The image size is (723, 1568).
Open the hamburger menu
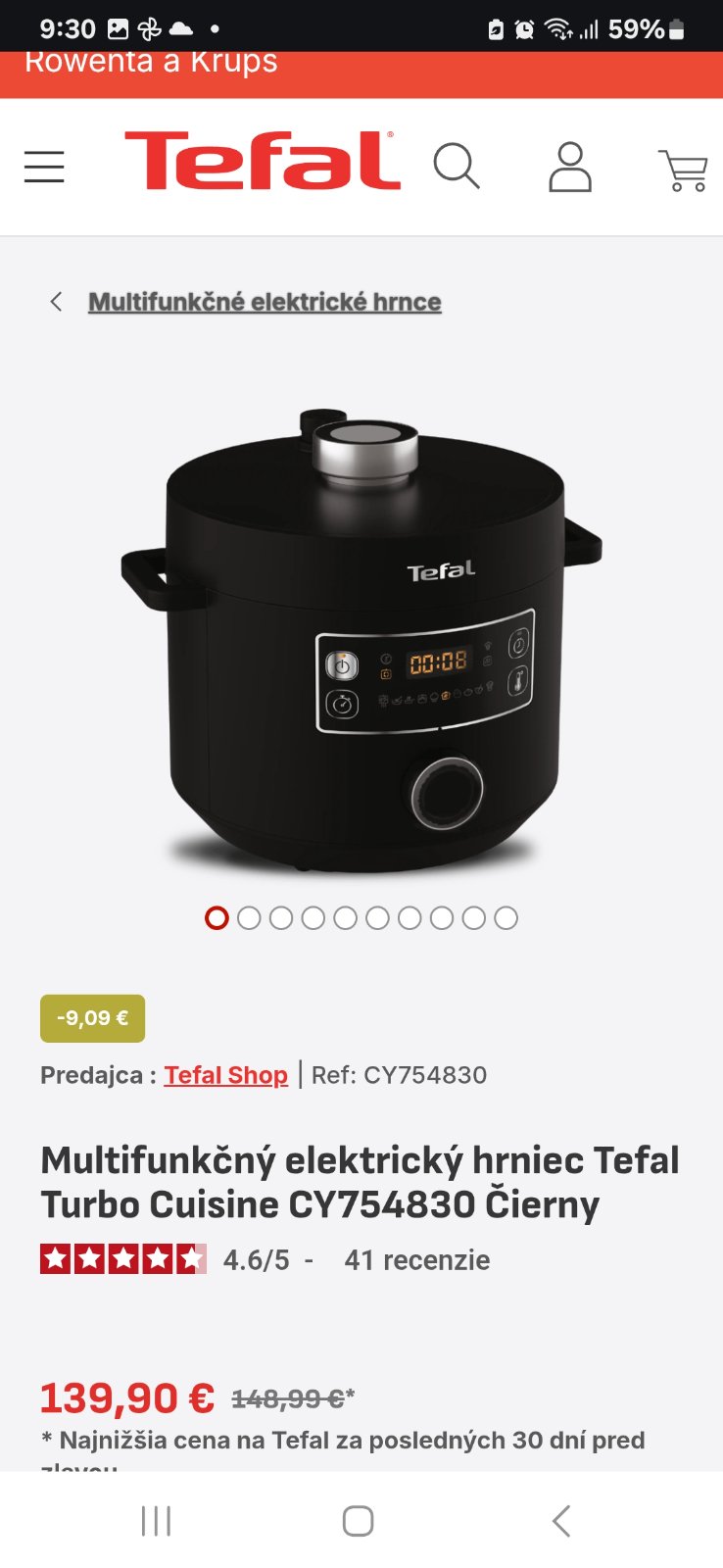[x=44, y=167]
